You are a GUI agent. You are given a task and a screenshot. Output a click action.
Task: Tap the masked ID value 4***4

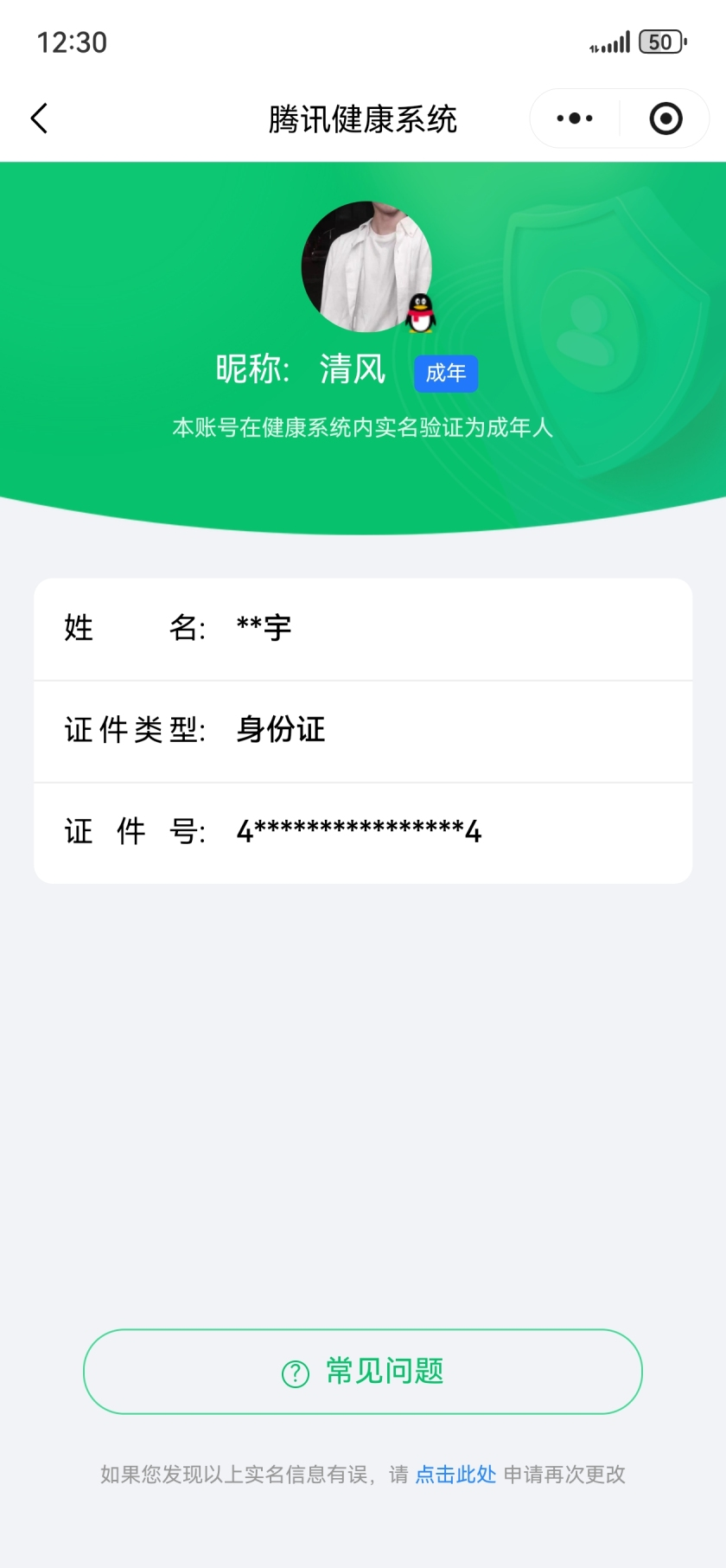(360, 831)
